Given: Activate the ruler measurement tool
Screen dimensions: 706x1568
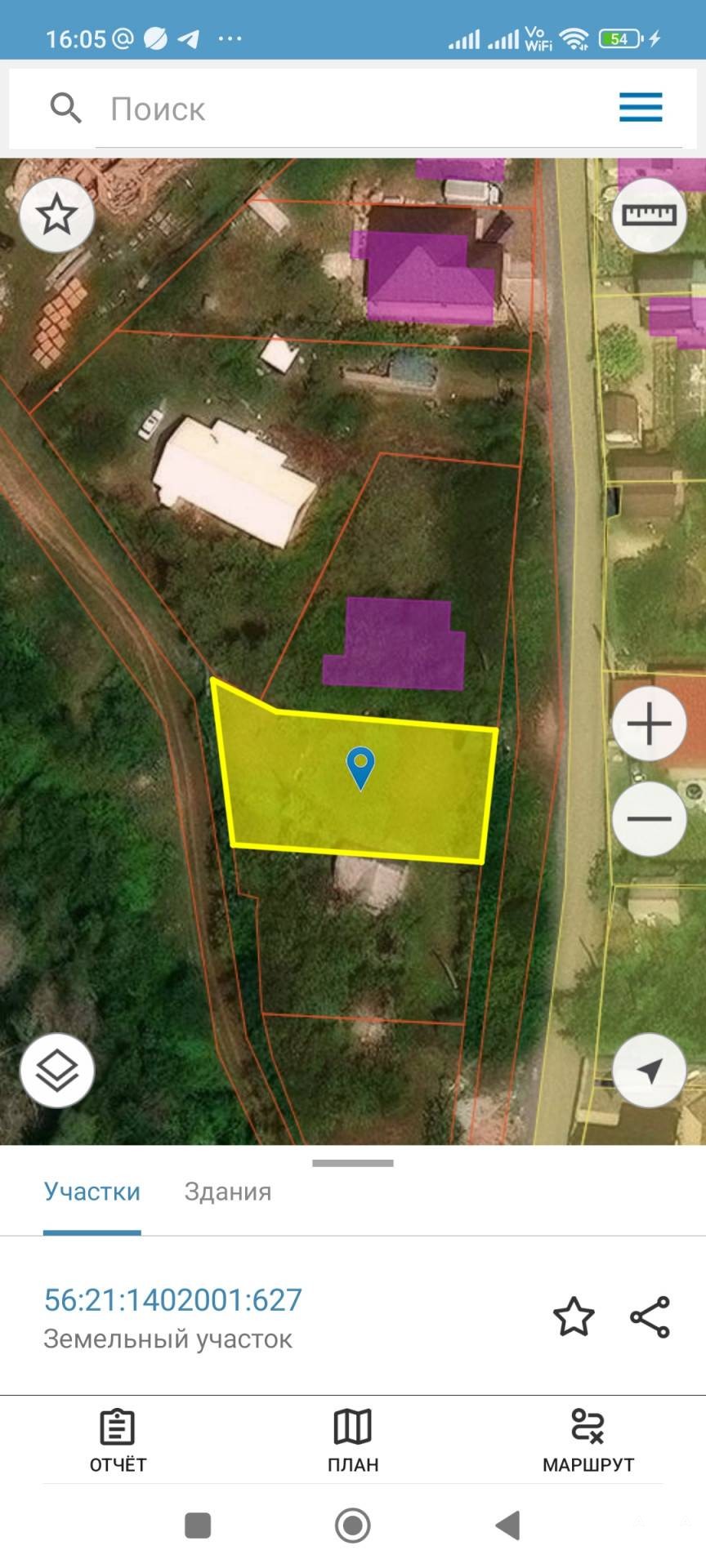Looking at the screenshot, I should [x=650, y=215].
